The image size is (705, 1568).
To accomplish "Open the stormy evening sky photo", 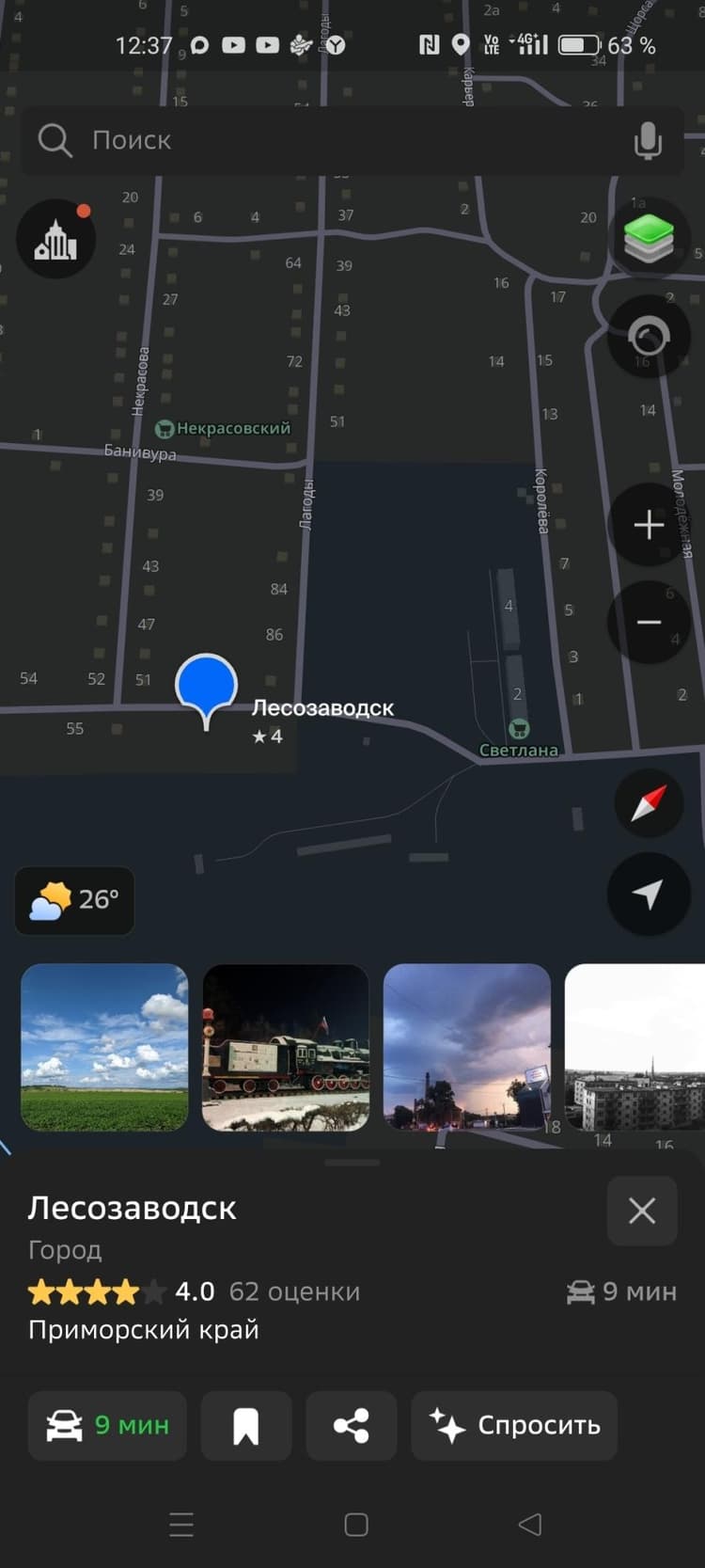I will 467,1047.
